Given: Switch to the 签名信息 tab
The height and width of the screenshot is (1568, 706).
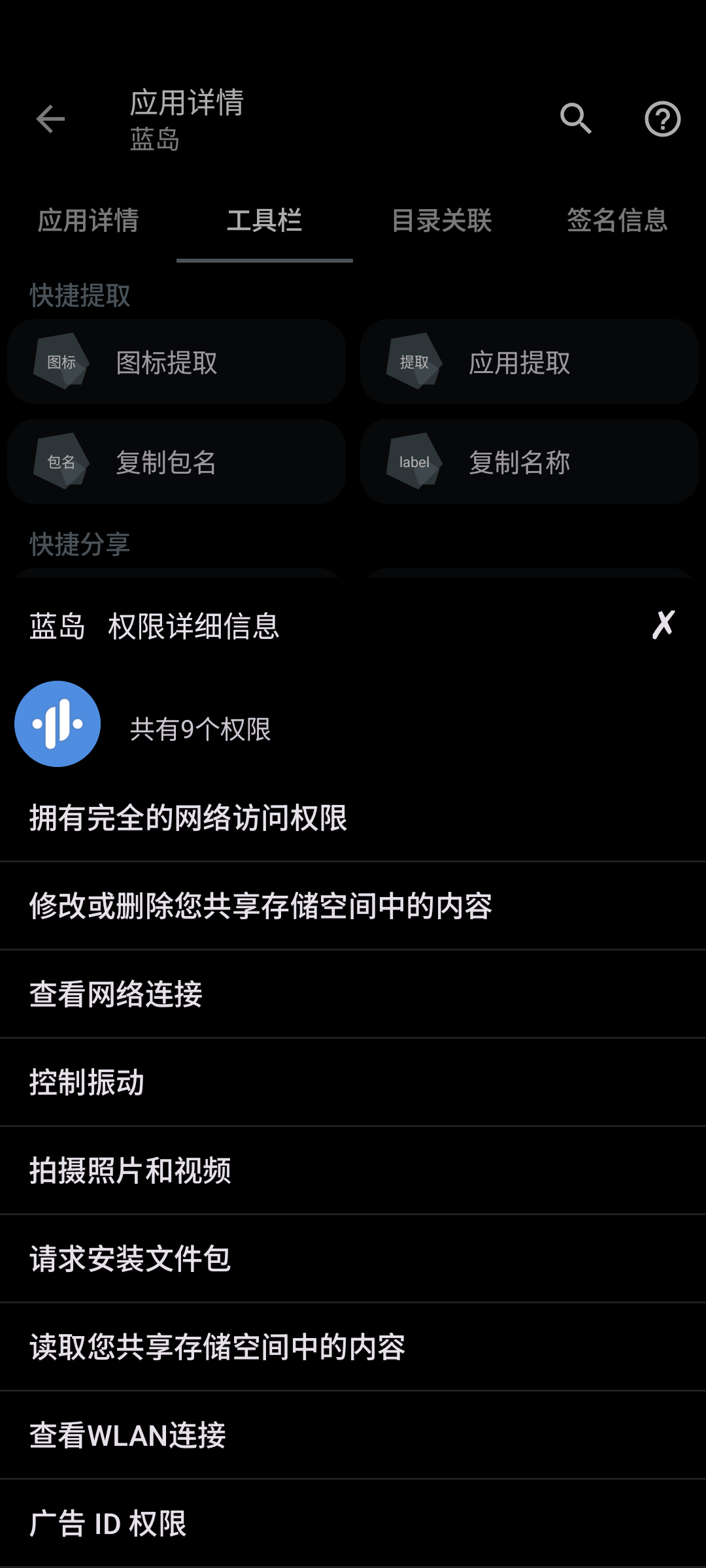Looking at the screenshot, I should click(617, 221).
